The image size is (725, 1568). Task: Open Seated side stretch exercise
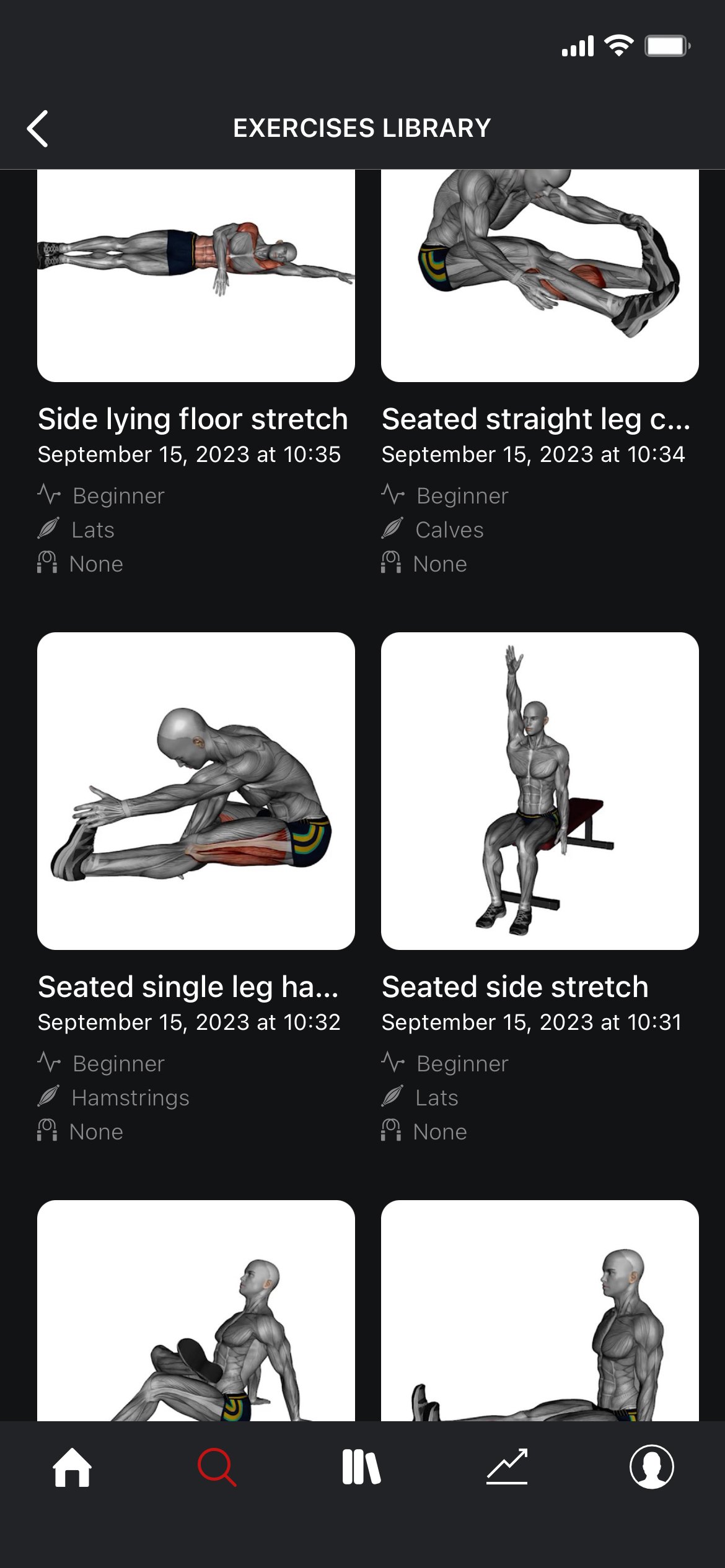[540, 791]
